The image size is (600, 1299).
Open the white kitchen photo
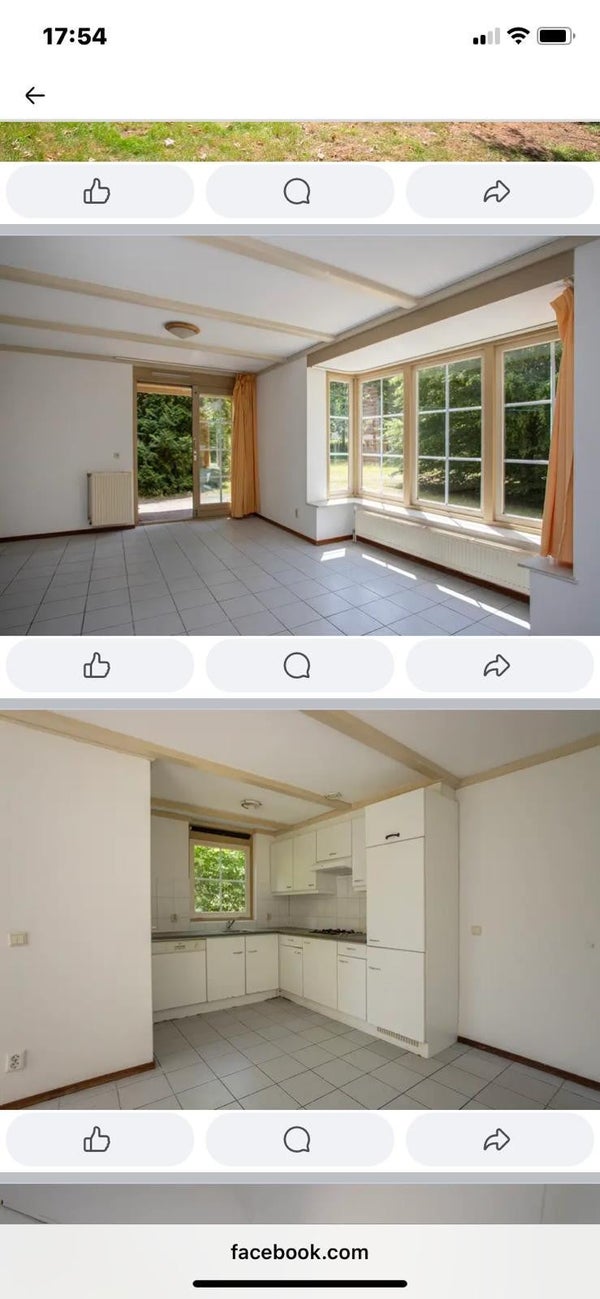click(300, 908)
